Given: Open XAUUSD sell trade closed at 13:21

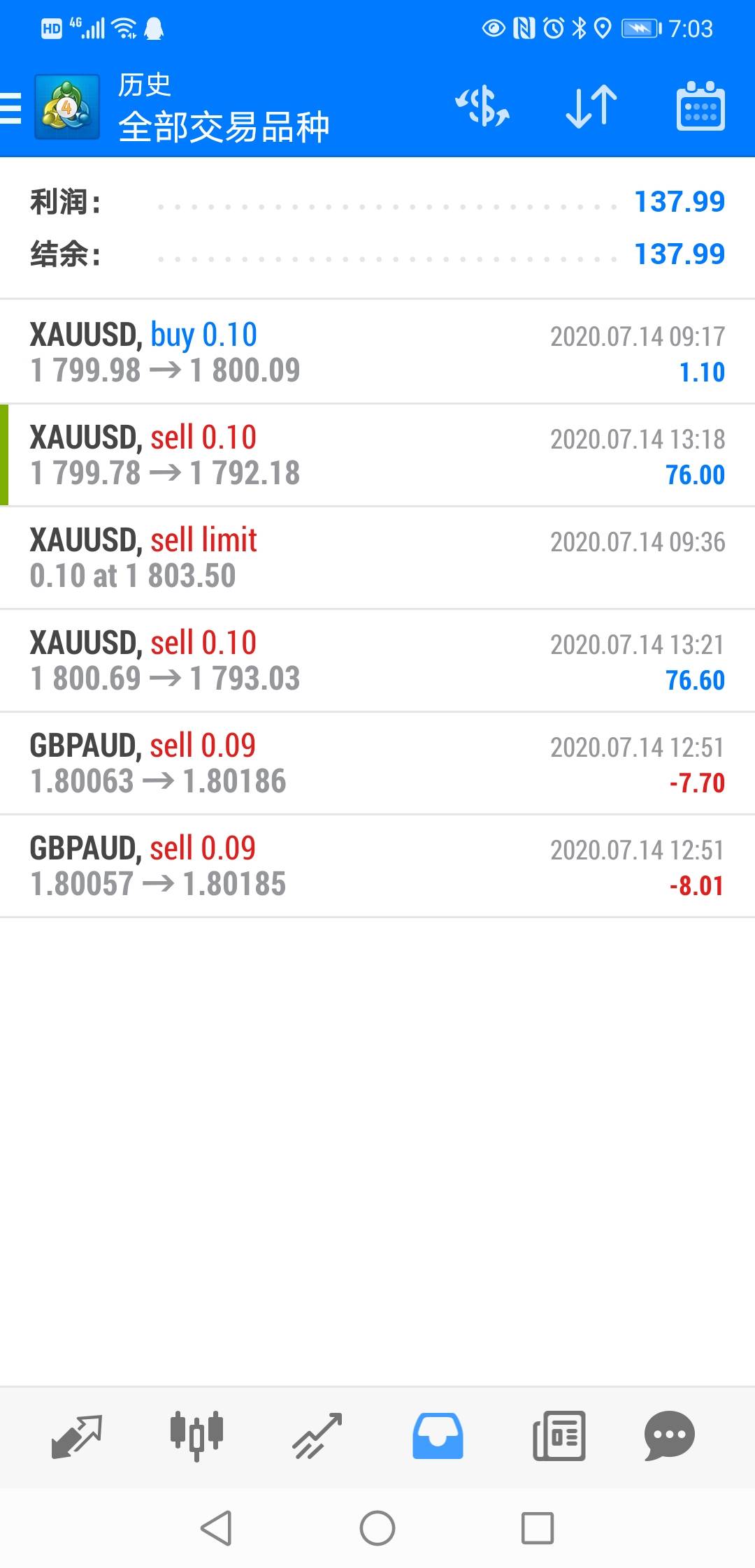Looking at the screenshot, I should pyautogui.click(x=377, y=660).
